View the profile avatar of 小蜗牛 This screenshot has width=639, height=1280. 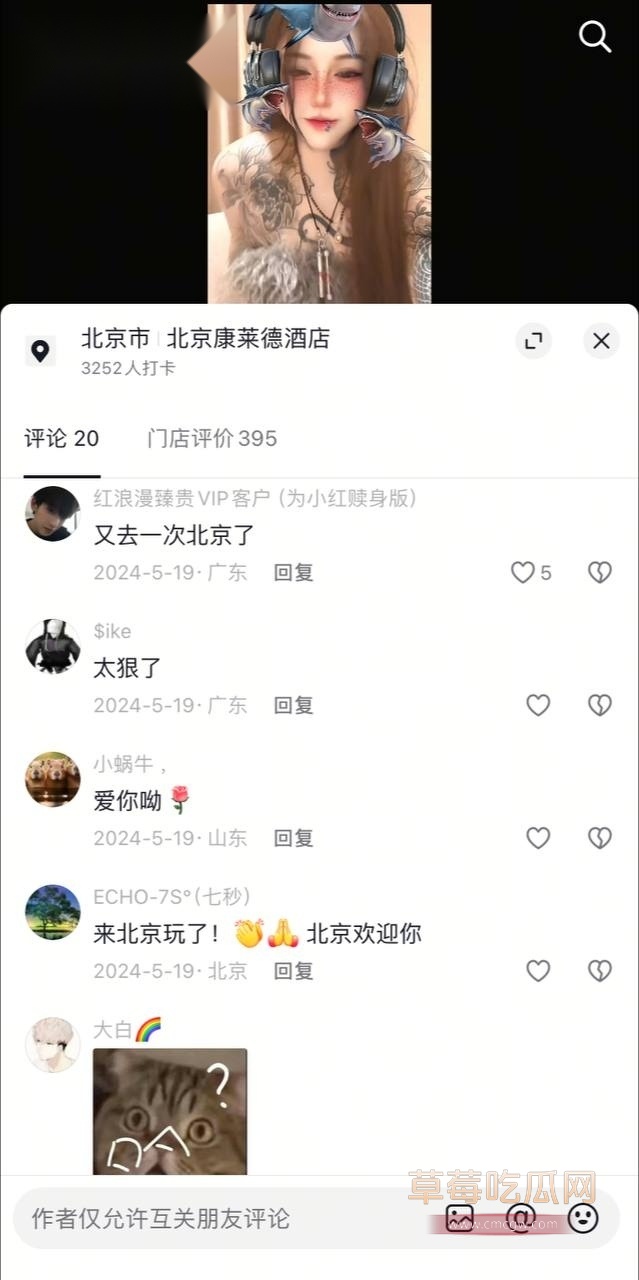click(x=52, y=779)
